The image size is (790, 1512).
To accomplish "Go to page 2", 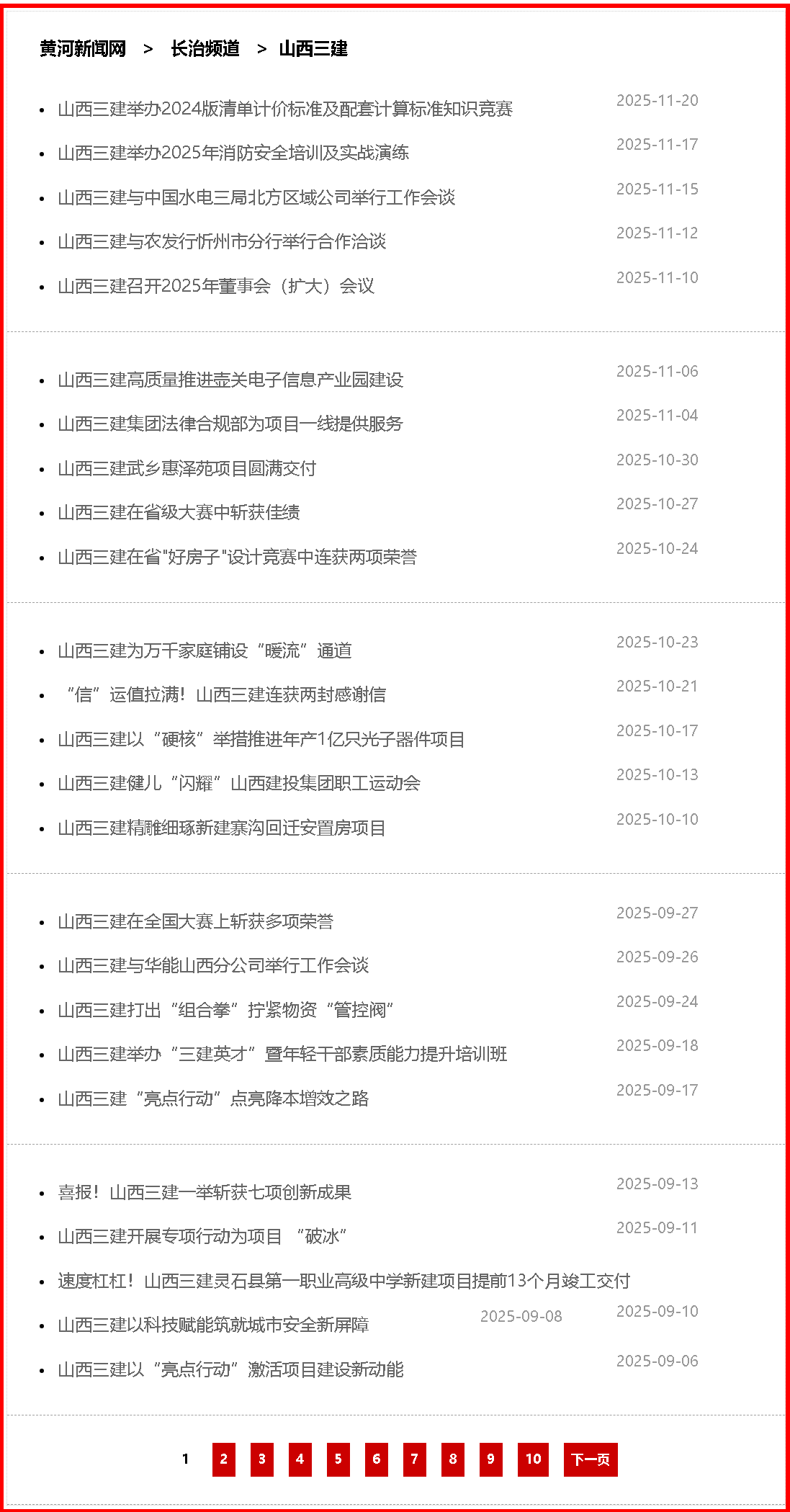I will click(x=224, y=1459).
